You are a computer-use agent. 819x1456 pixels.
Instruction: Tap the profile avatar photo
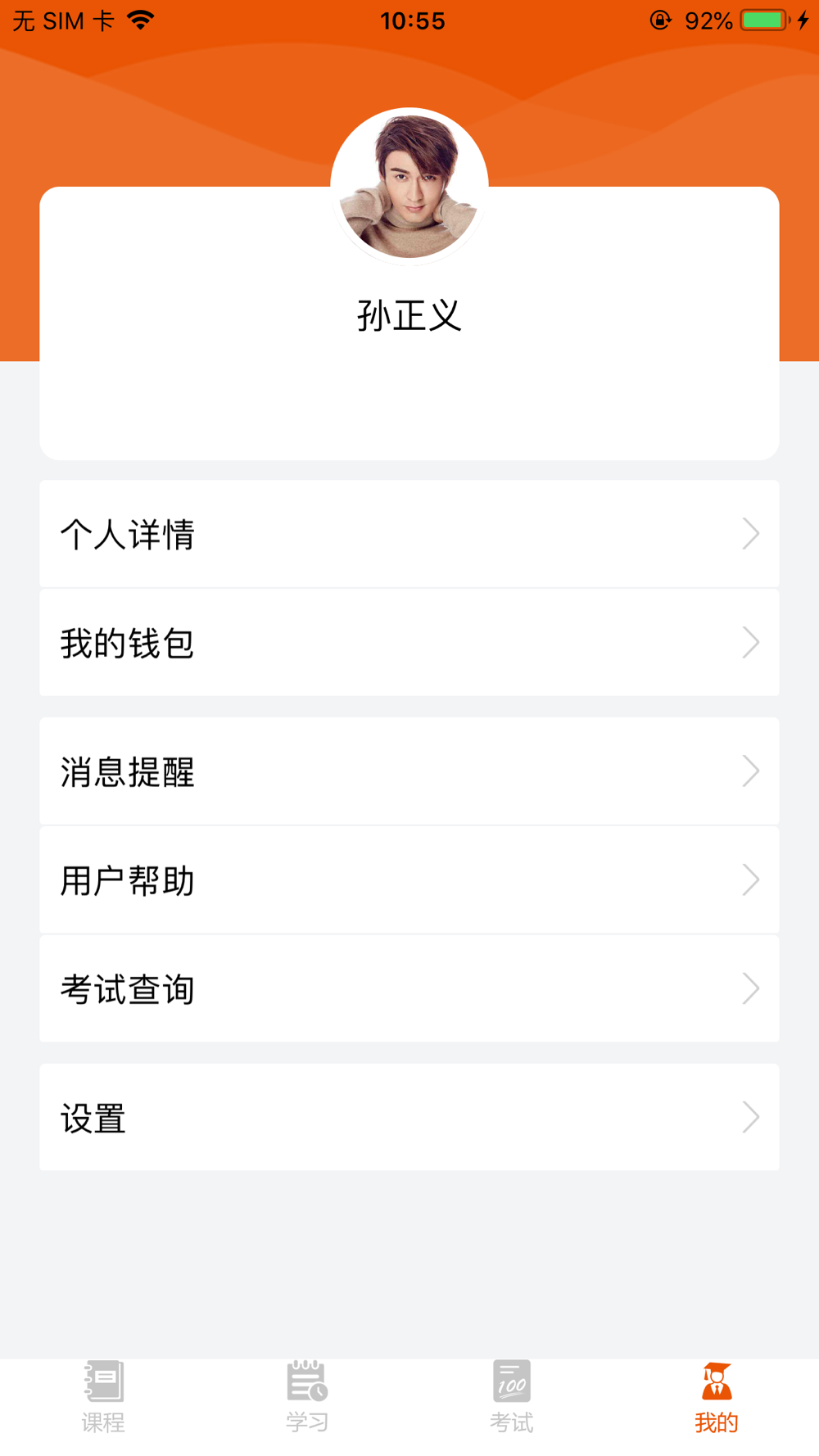pos(409,187)
